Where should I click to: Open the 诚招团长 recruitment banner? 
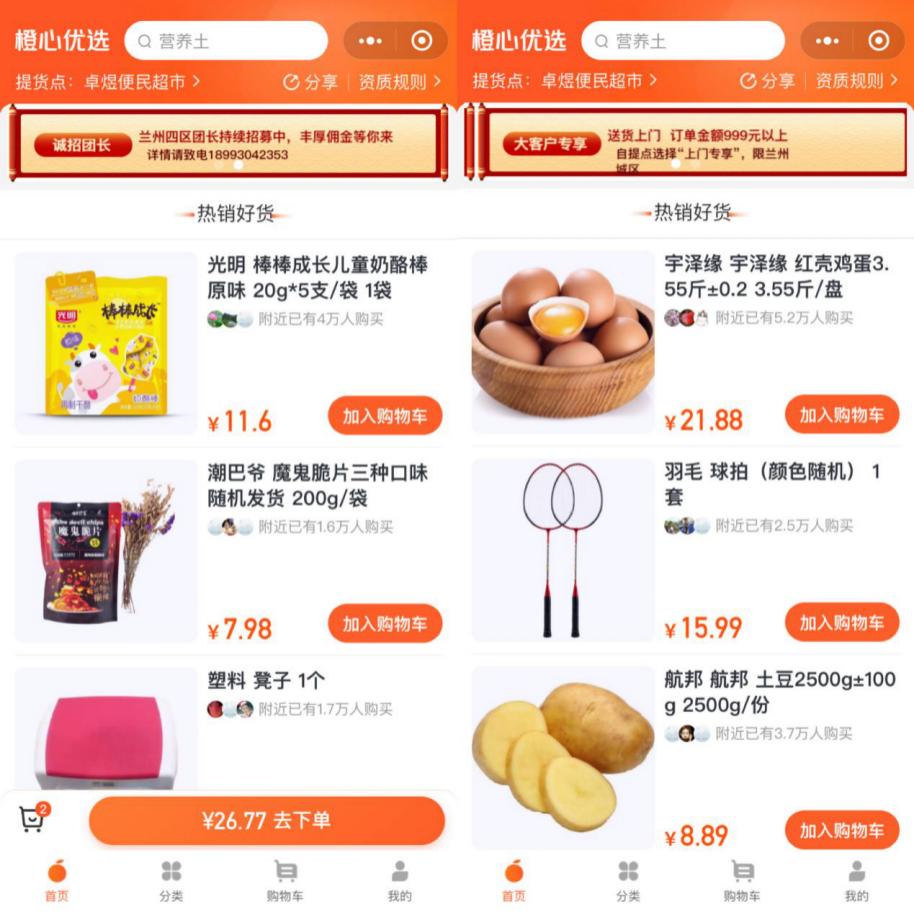click(228, 144)
